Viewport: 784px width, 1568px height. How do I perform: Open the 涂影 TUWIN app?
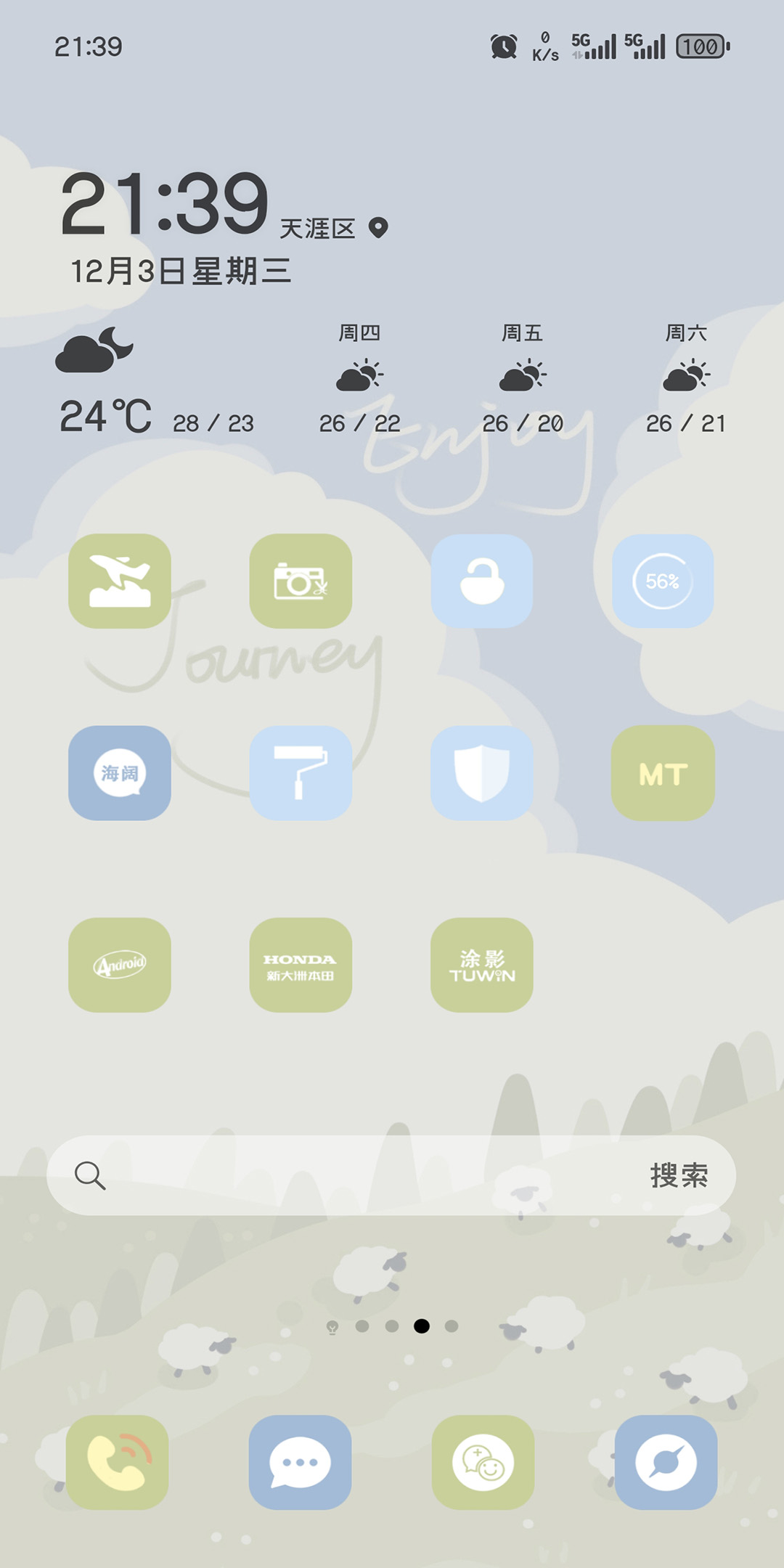point(482,965)
